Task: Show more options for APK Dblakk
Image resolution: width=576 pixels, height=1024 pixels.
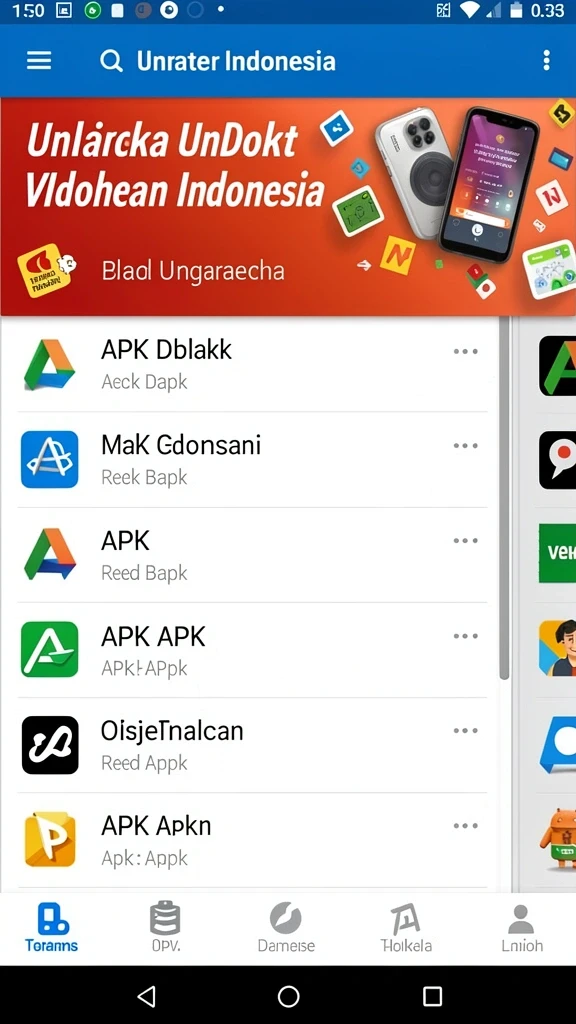Action: pos(466,351)
